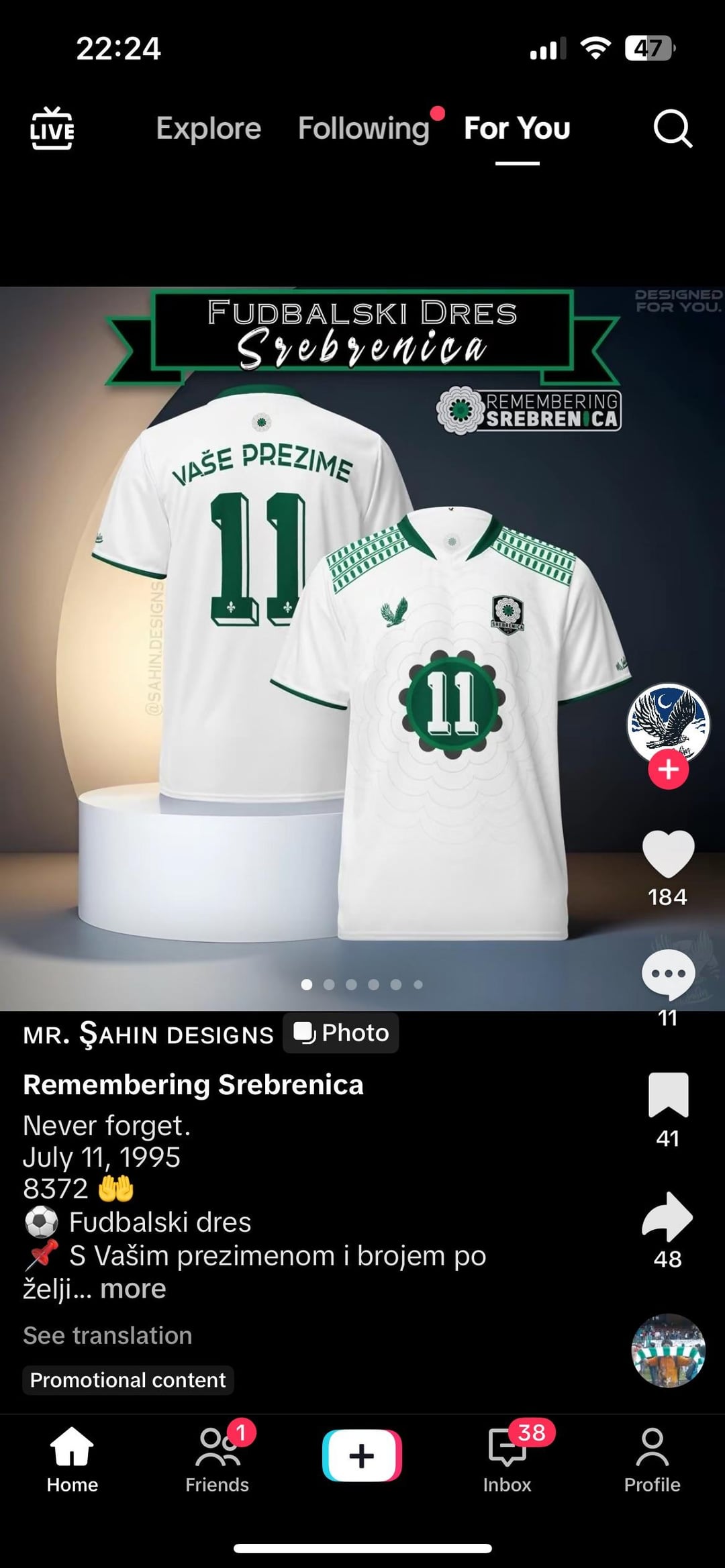Follow Mr. Şahin Designs via plus badge
Image resolution: width=725 pixels, height=1568 pixels.
pos(668,770)
